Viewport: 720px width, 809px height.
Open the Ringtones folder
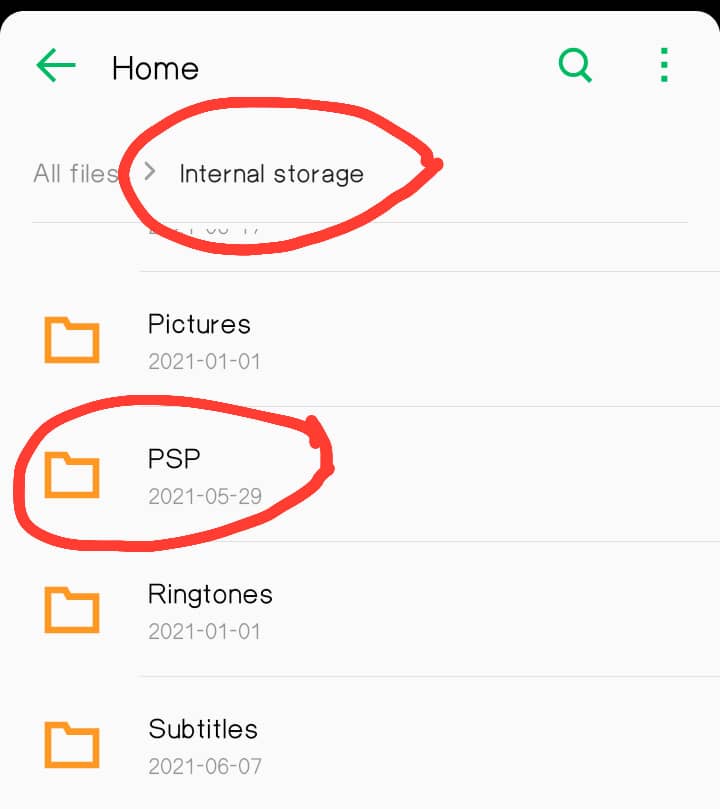click(210, 609)
